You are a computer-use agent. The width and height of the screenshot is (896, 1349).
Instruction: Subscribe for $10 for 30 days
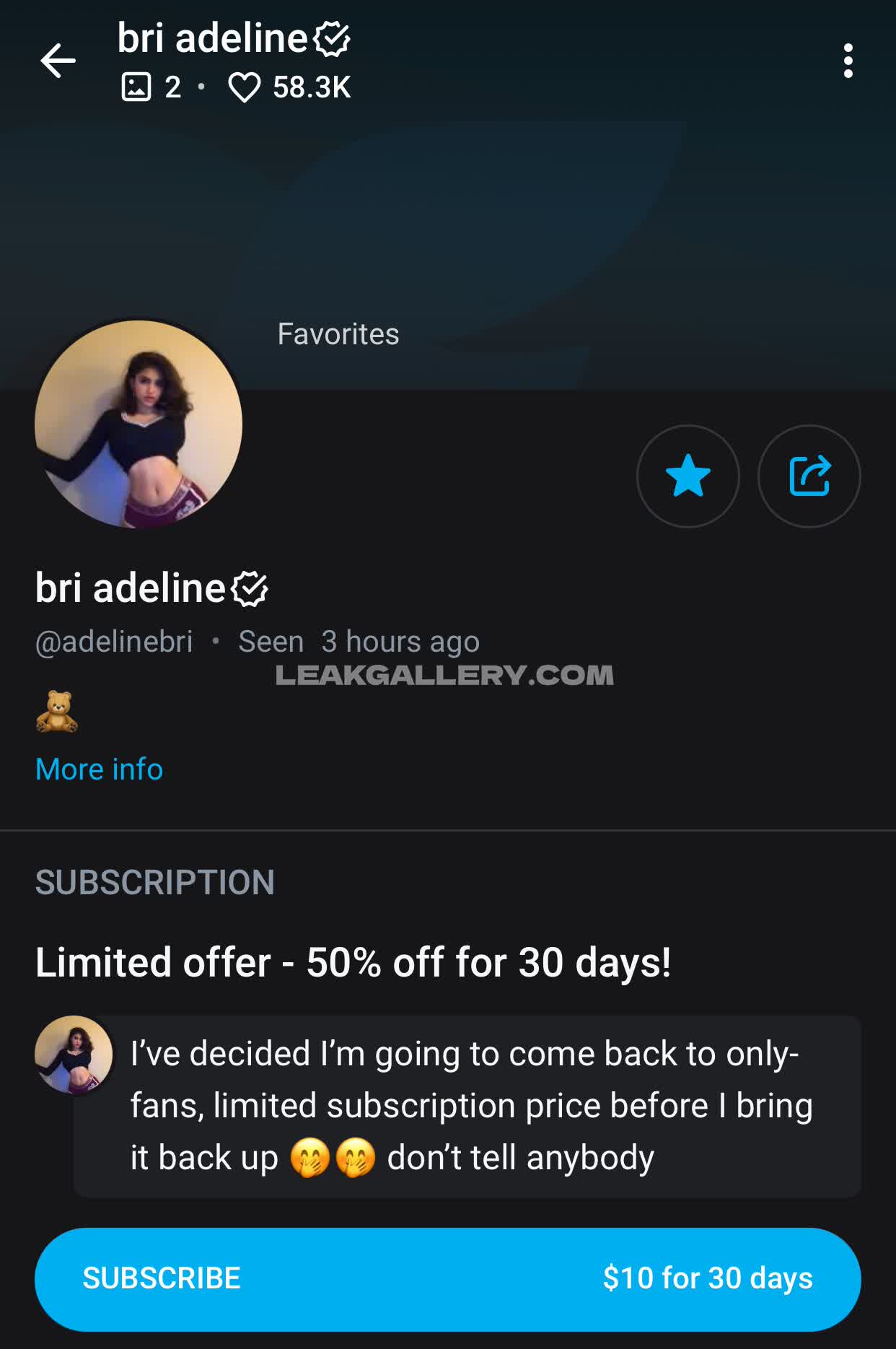click(x=447, y=1279)
